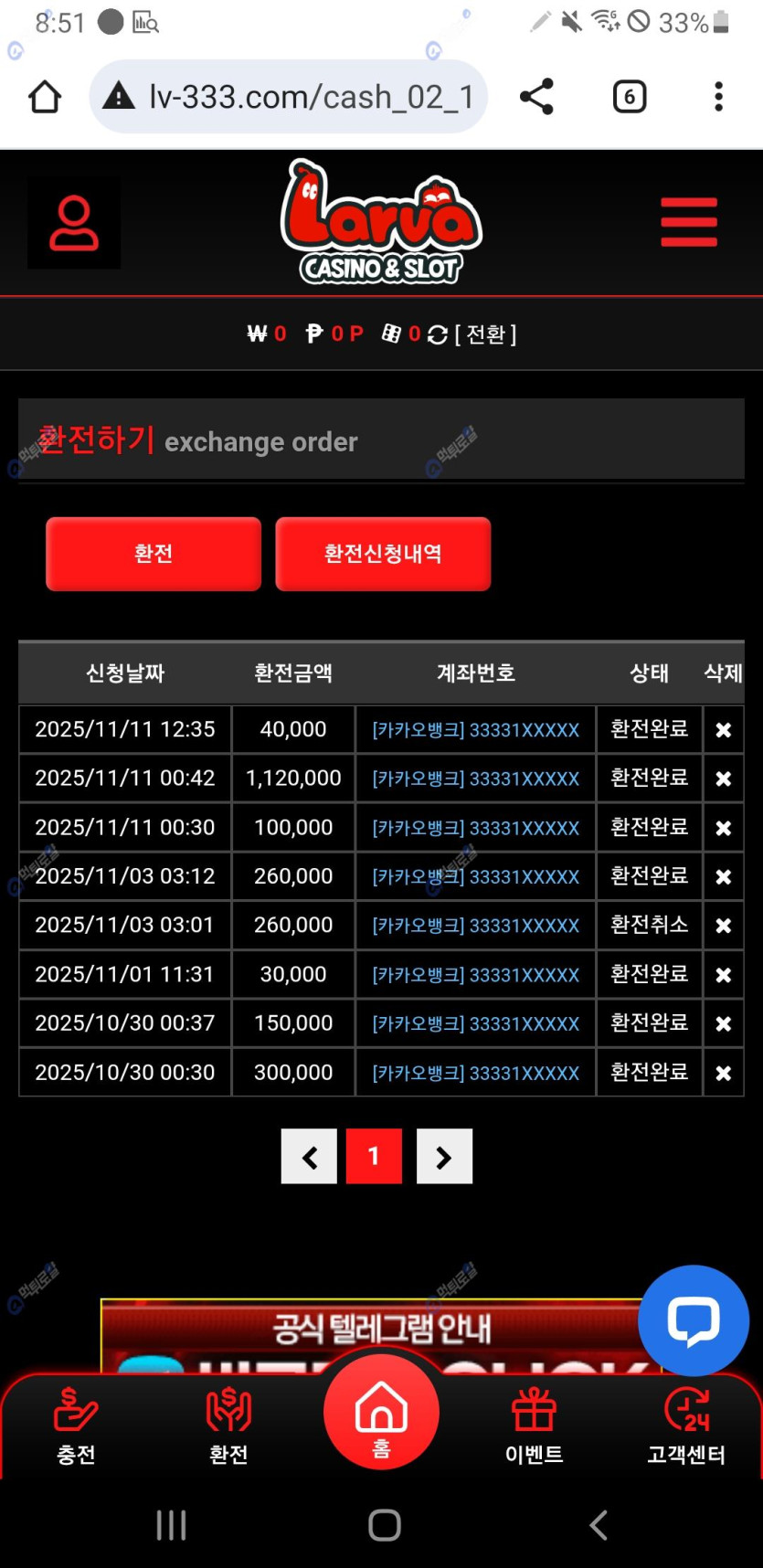Open the browser home page
This screenshot has width=763, height=1568.
[45, 97]
